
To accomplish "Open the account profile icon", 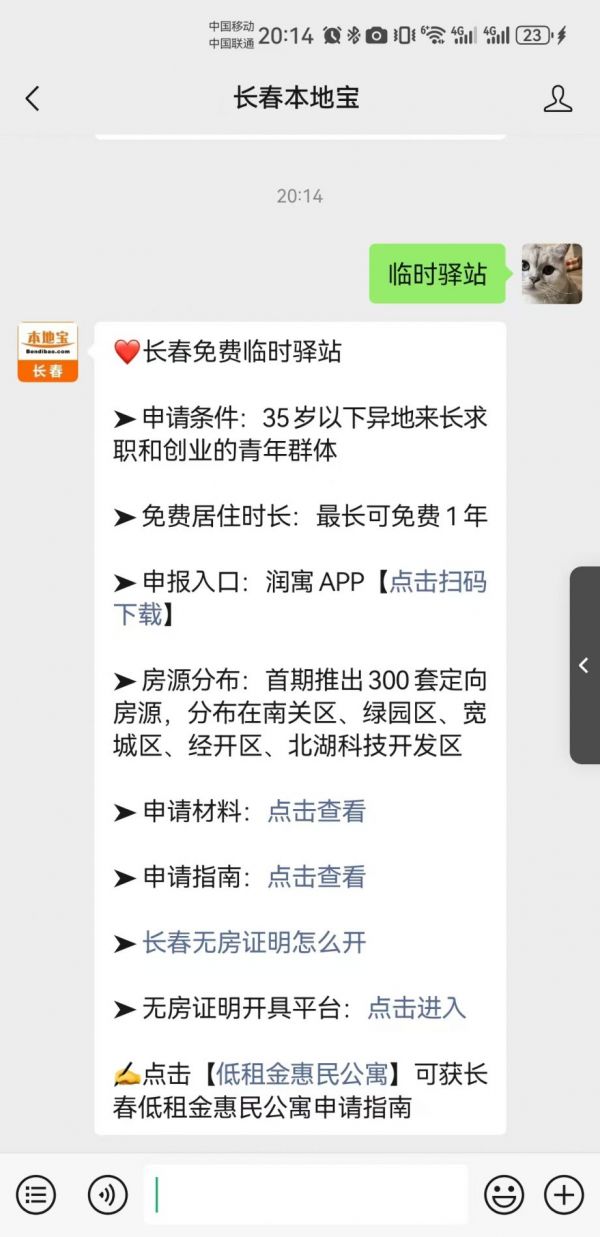I will tap(558, 98).
